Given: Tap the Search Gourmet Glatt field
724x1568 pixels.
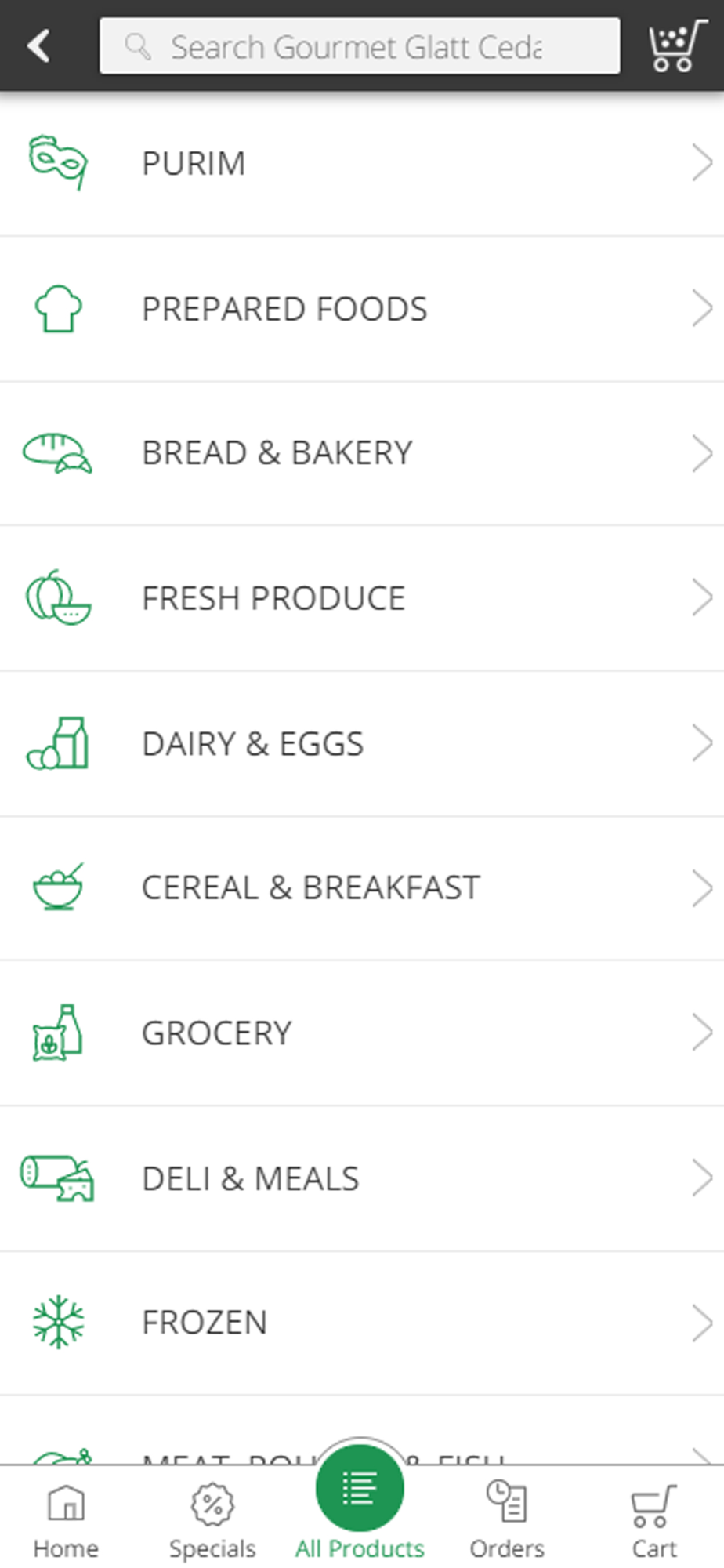Looking at the screenshot, I should 360,47.
